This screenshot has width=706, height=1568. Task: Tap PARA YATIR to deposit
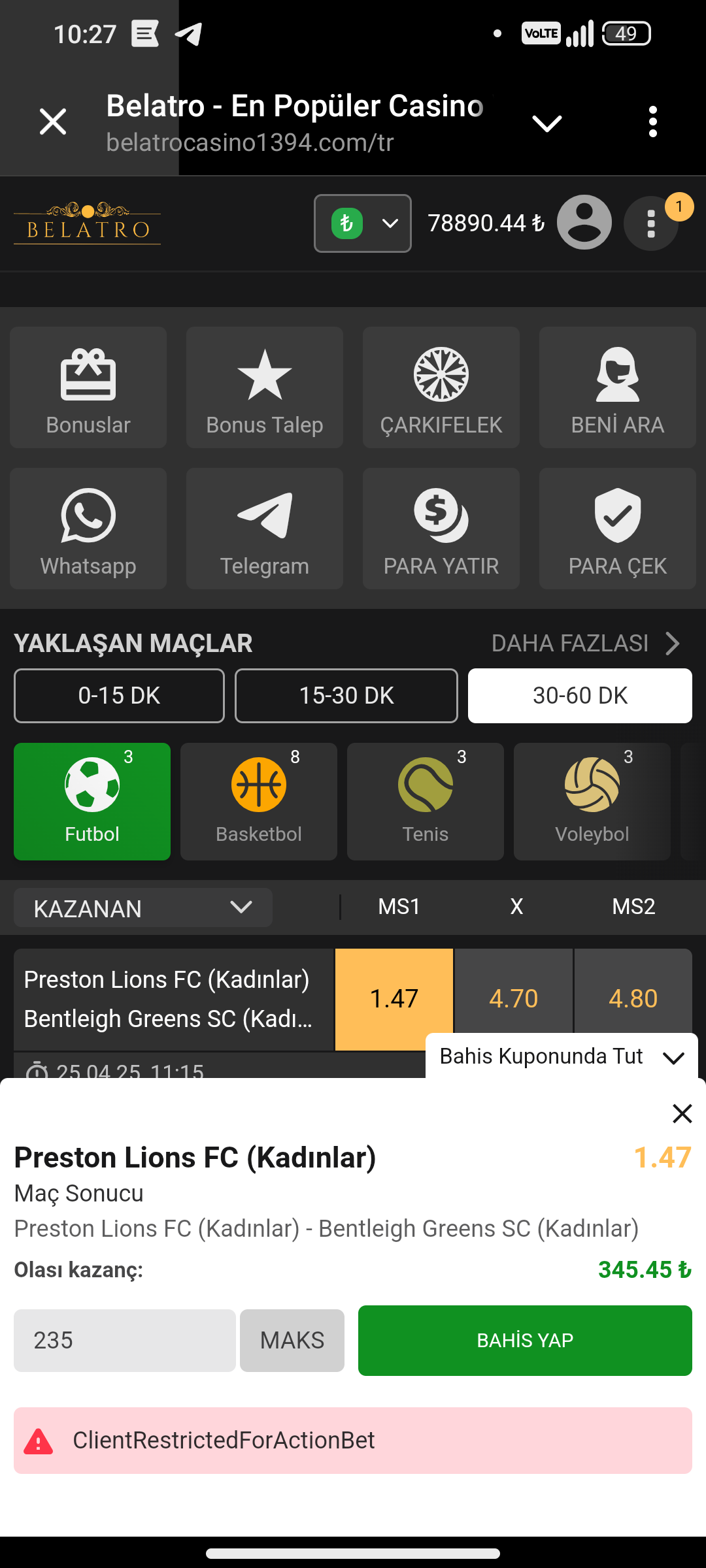(x=441, y=529)
